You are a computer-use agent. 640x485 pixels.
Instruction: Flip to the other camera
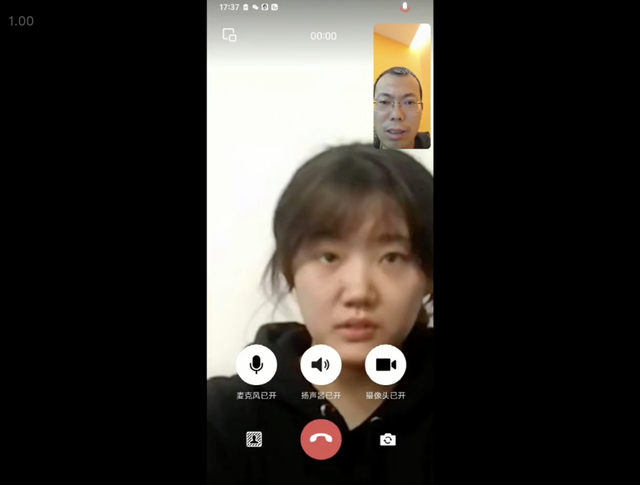pyautogui.click(x=388, y=439)
